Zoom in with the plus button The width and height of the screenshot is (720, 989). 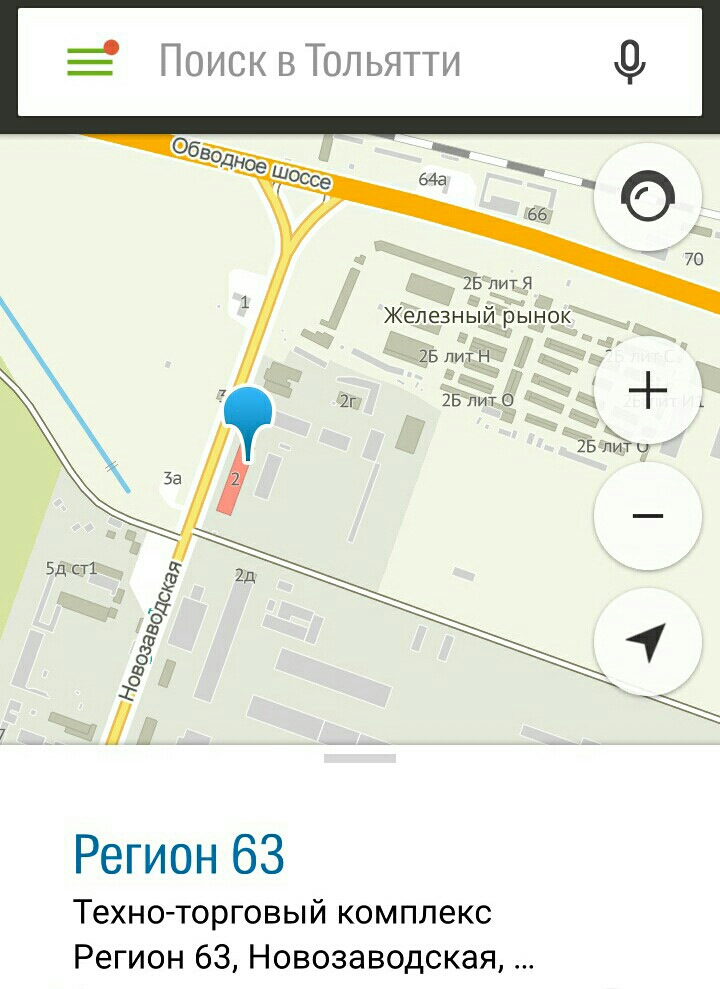[647, 390]
